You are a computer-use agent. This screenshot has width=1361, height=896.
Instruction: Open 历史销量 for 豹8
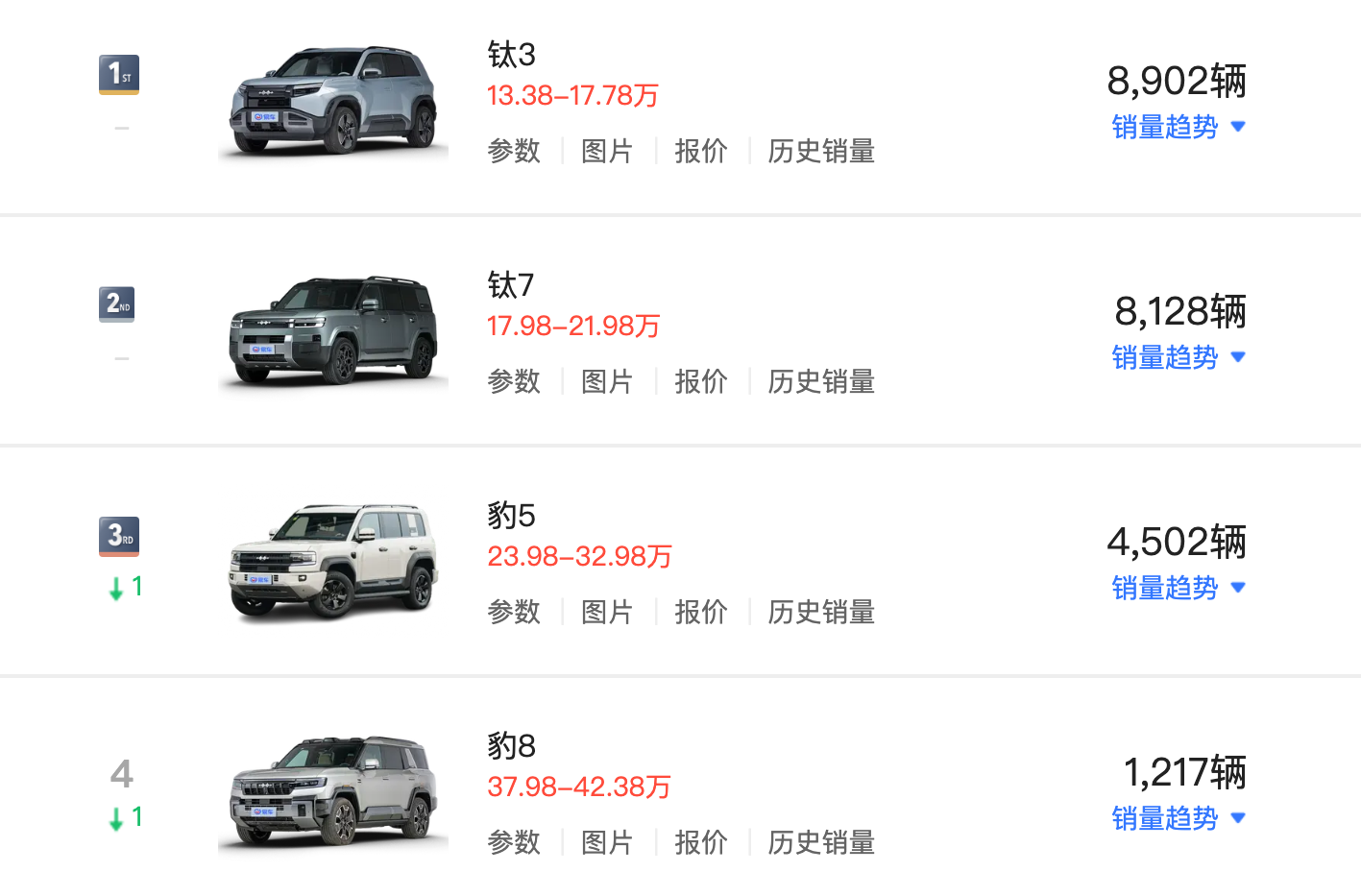pyautogui.click(x=821, y=842)
